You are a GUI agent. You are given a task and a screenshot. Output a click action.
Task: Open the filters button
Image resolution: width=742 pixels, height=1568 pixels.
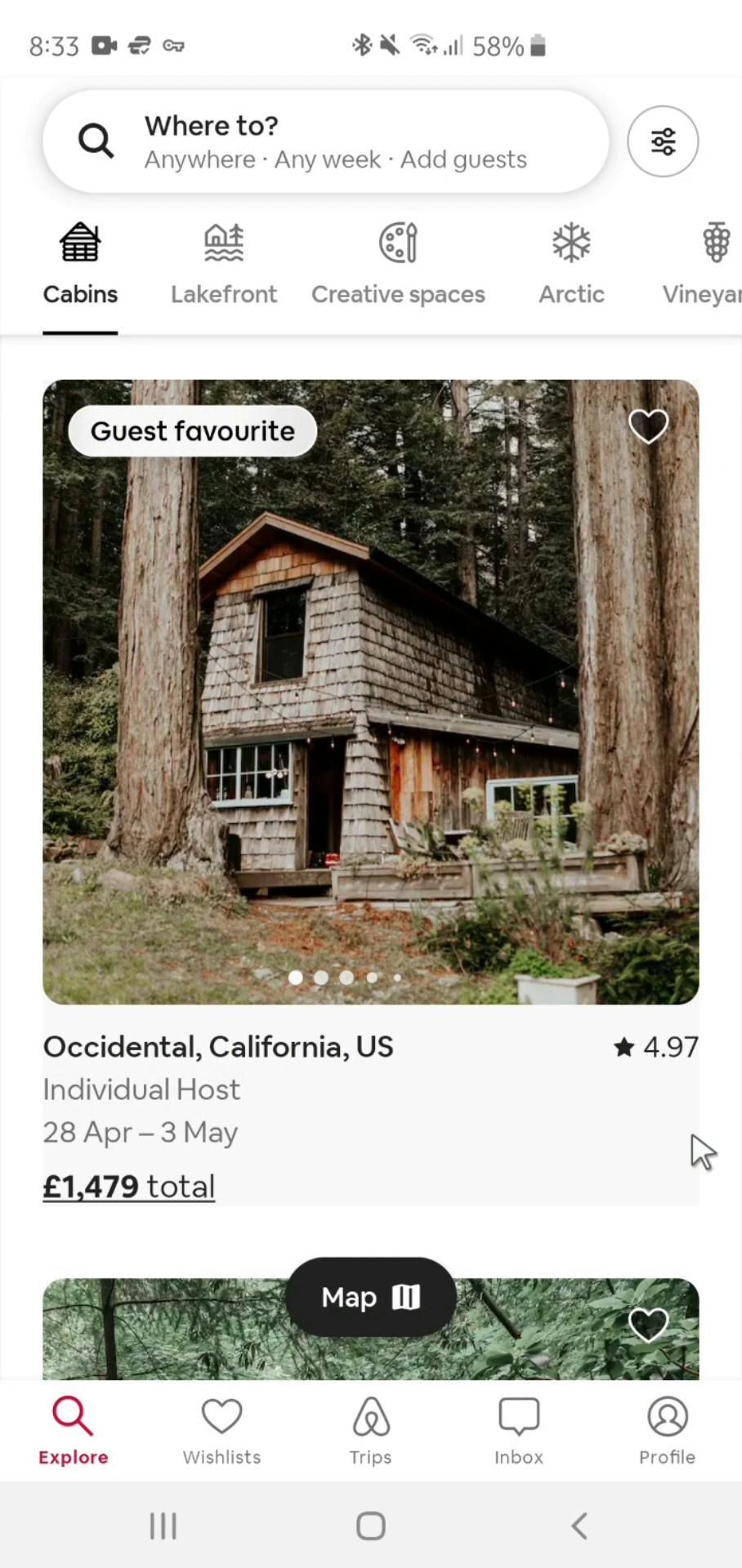click(x=663, y=141)
